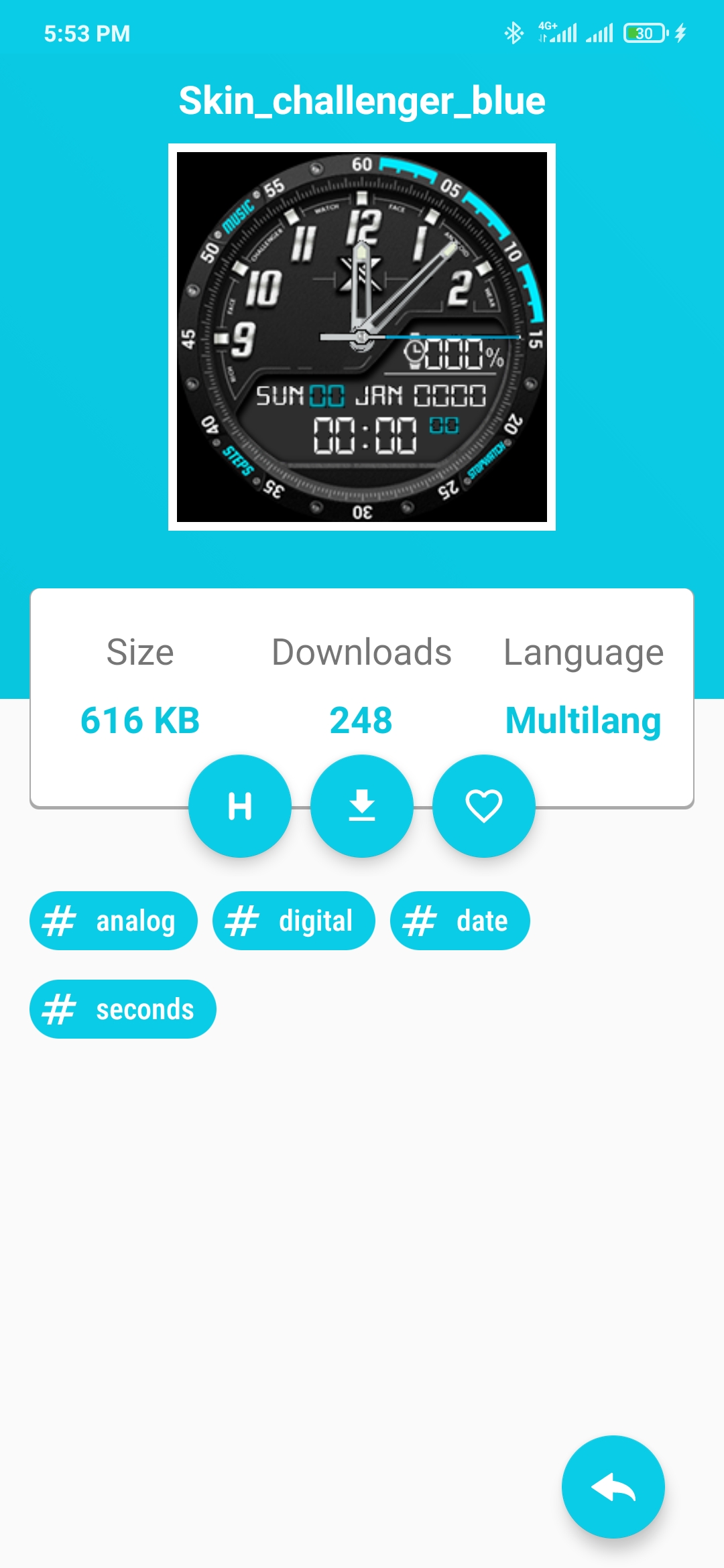The image size is (724, 1568).
Task: Tap the Bluetooth icon in the status bar
Action: tap(513, 31)
